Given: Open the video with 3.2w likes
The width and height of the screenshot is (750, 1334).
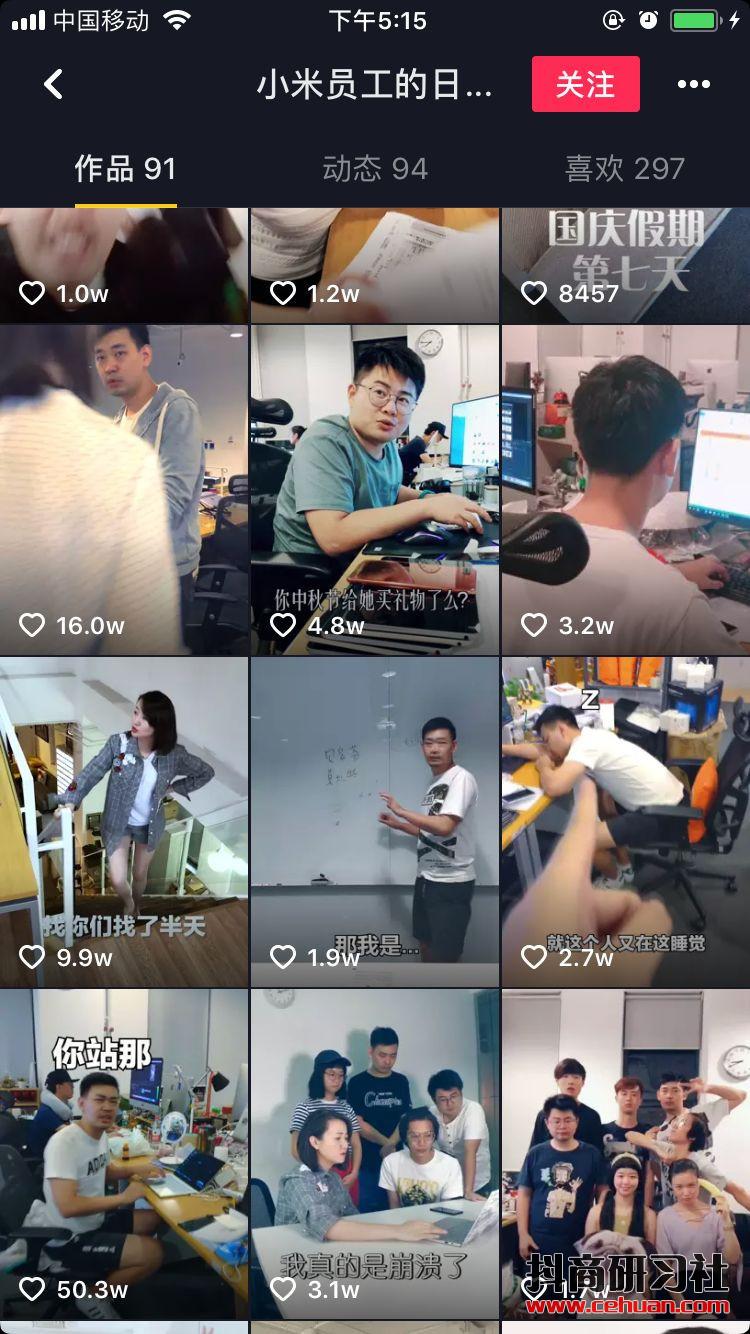Looking at the screenshot, I should coord(626,490).
